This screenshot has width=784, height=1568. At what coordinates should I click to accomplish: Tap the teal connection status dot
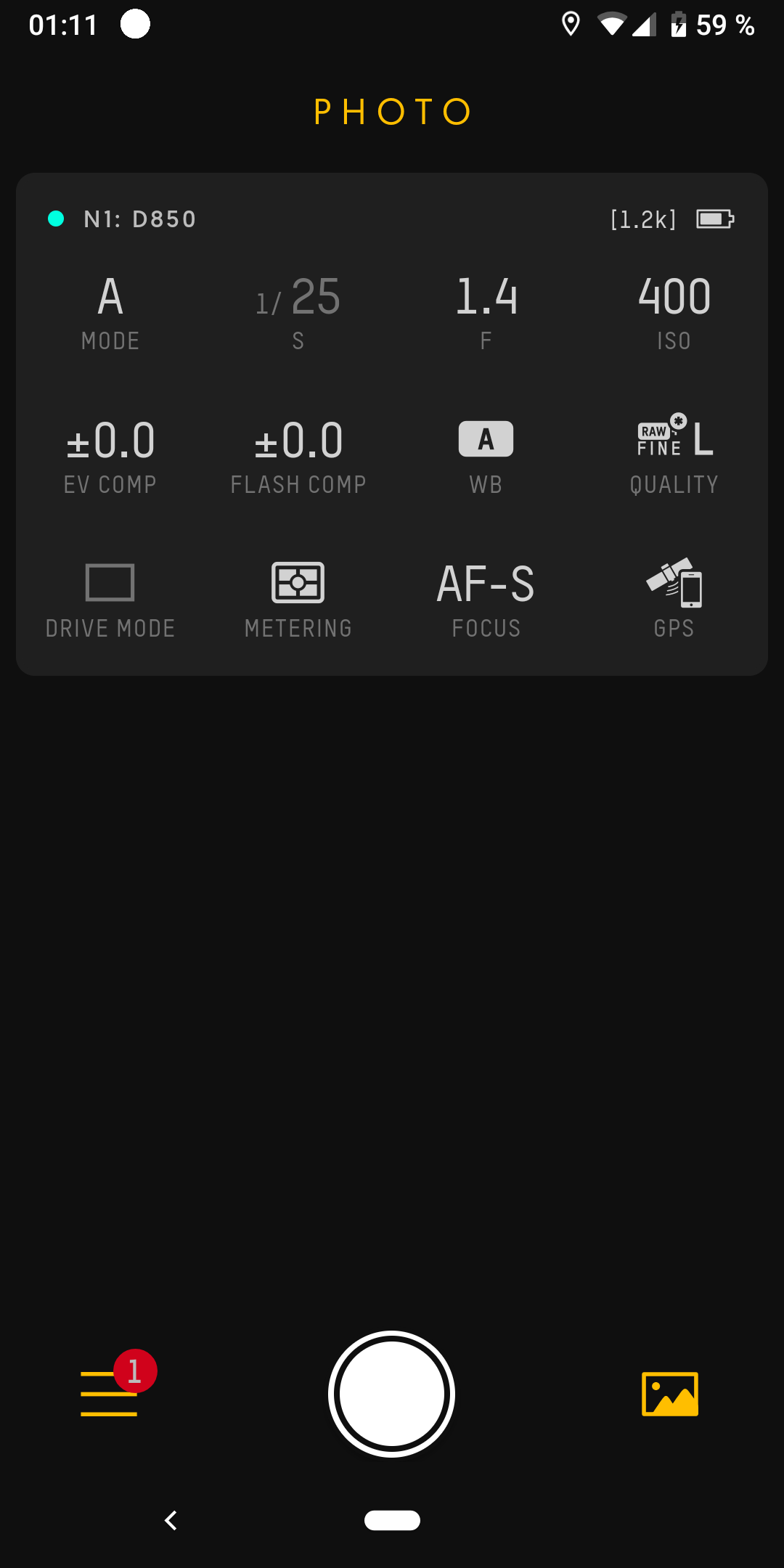[55, 216]
